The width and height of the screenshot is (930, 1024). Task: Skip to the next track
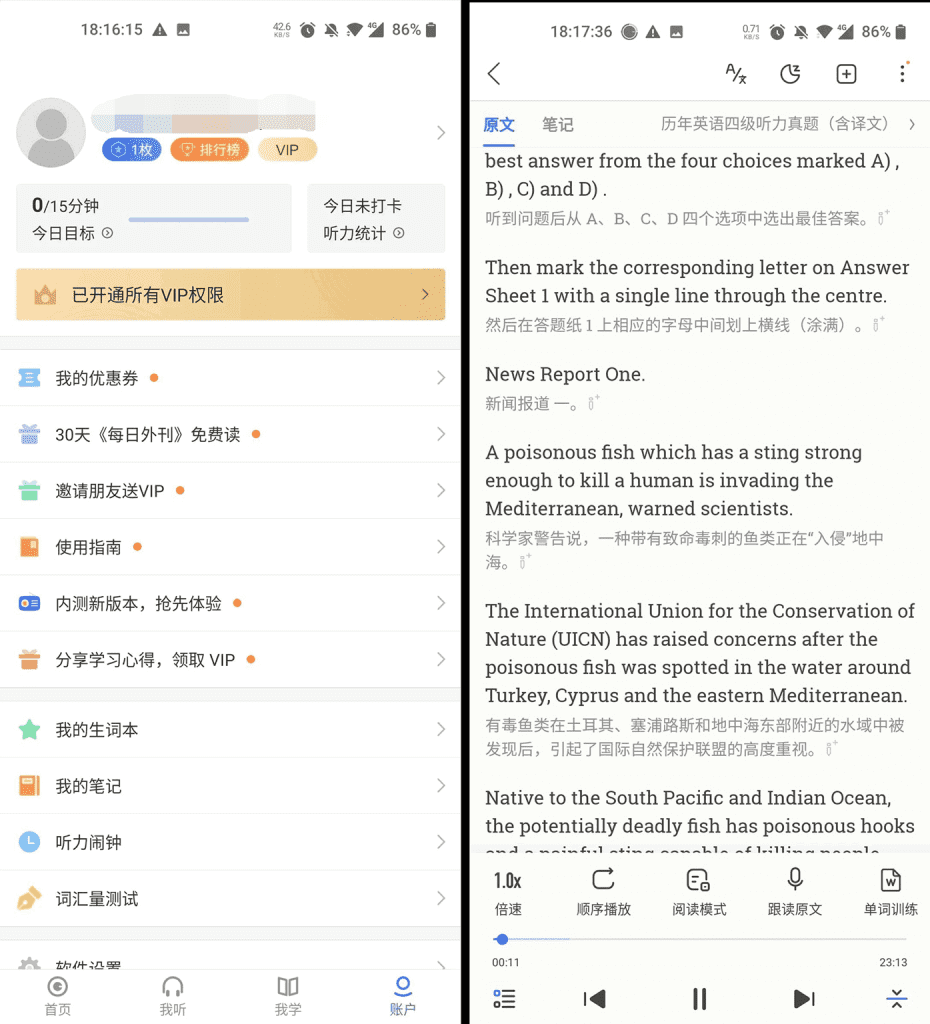pos(803,998)
